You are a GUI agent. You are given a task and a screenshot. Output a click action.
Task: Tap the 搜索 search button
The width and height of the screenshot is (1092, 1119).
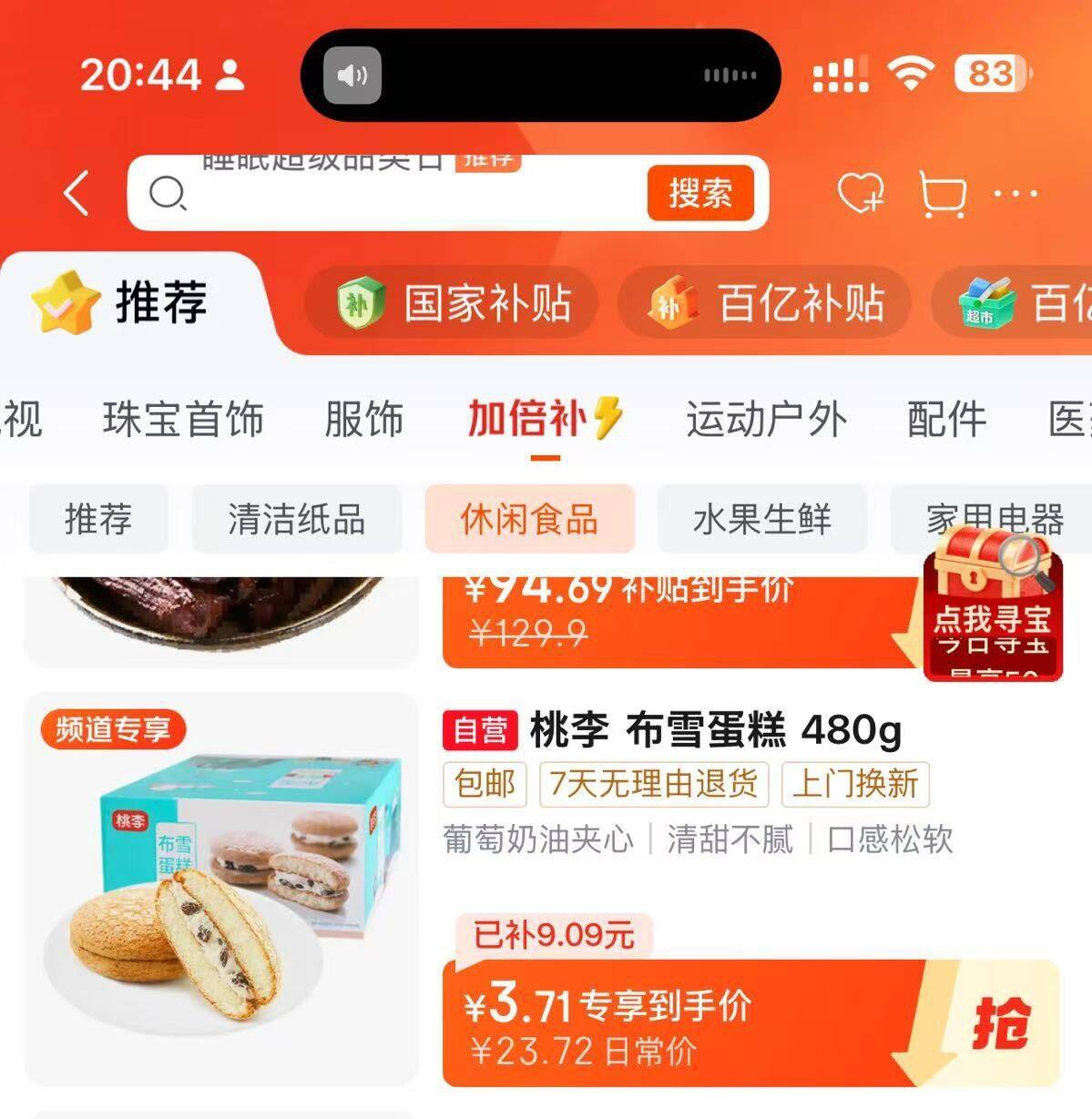(x=701, y=194)
